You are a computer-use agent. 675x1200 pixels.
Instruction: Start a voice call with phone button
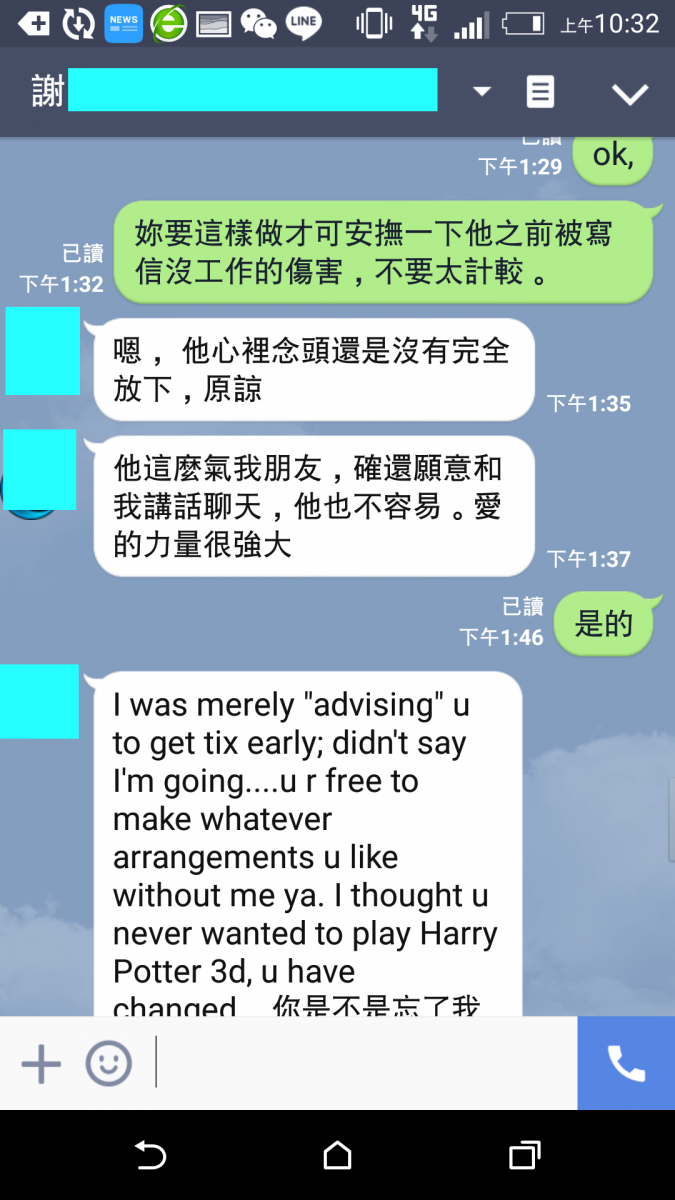coord(626,1063)
